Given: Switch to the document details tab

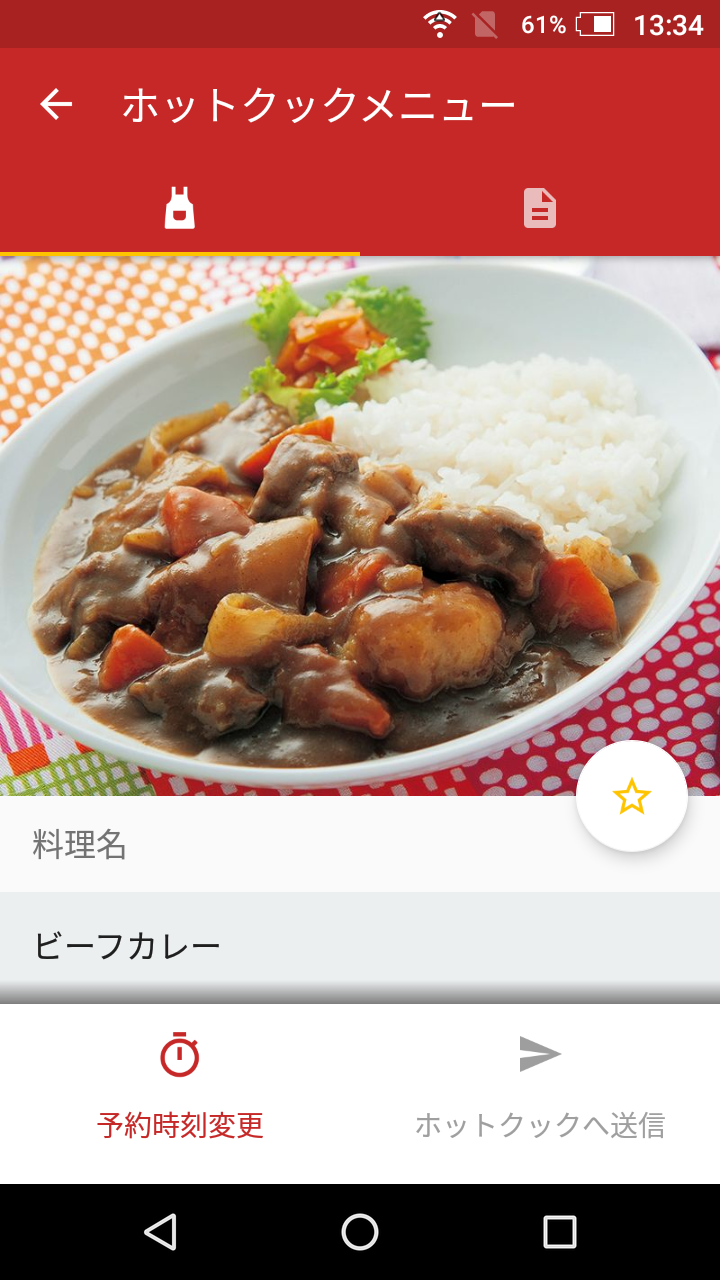Looking at the screenshot, I should (540, 208).
